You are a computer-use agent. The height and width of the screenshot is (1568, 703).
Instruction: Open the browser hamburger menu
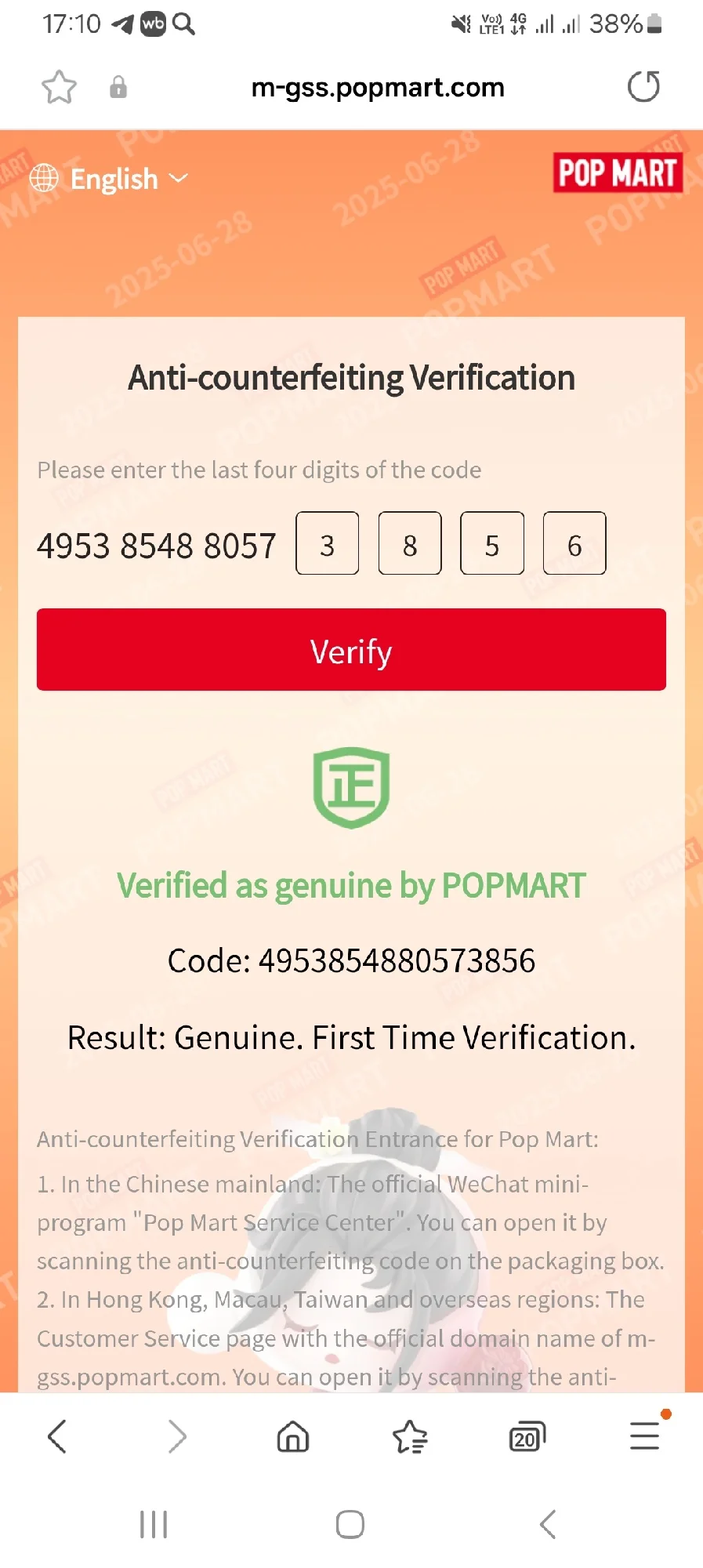644,1437
